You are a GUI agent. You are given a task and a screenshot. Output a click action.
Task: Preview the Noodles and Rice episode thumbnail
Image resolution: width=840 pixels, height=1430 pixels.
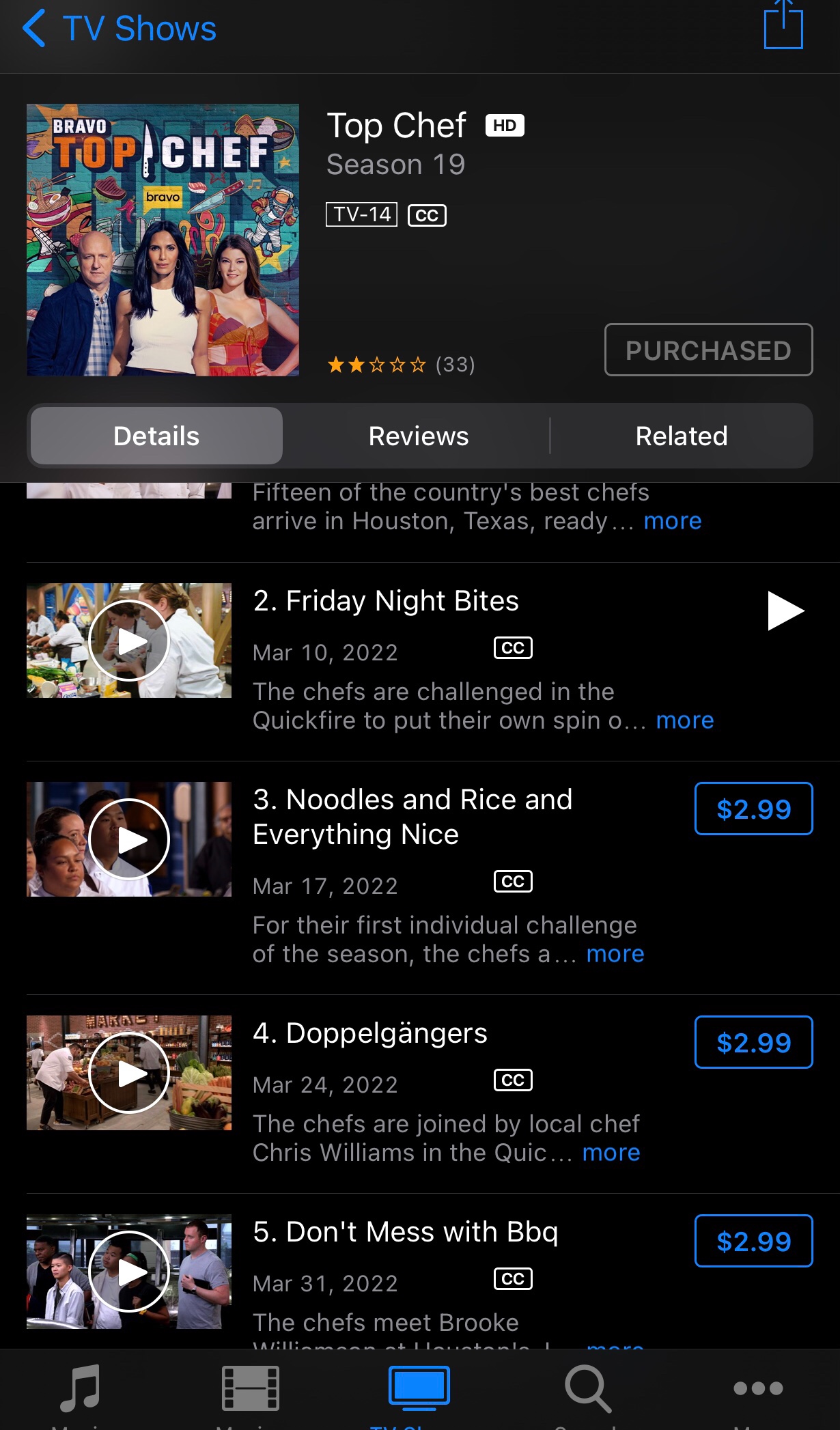(129, 839)
